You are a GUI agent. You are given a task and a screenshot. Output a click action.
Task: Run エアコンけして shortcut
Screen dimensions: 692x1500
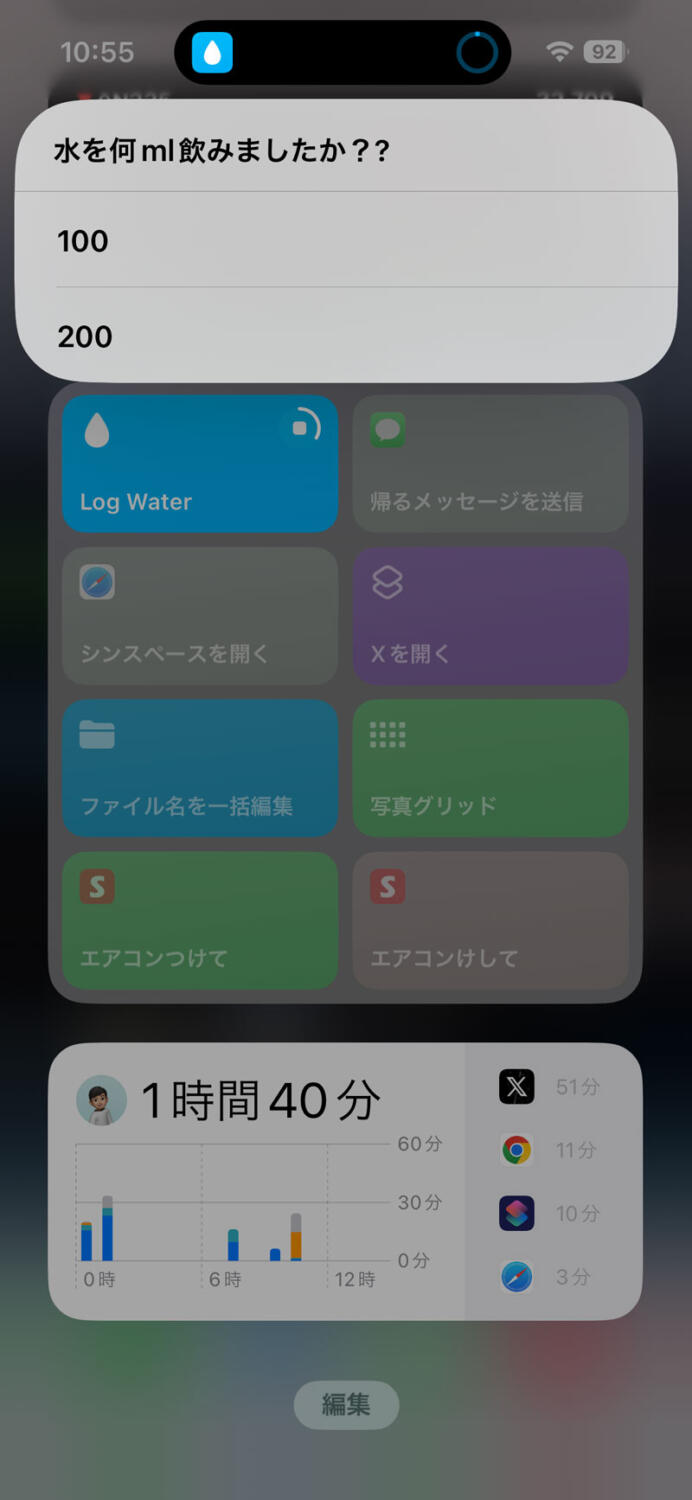[x=490, y=920]
